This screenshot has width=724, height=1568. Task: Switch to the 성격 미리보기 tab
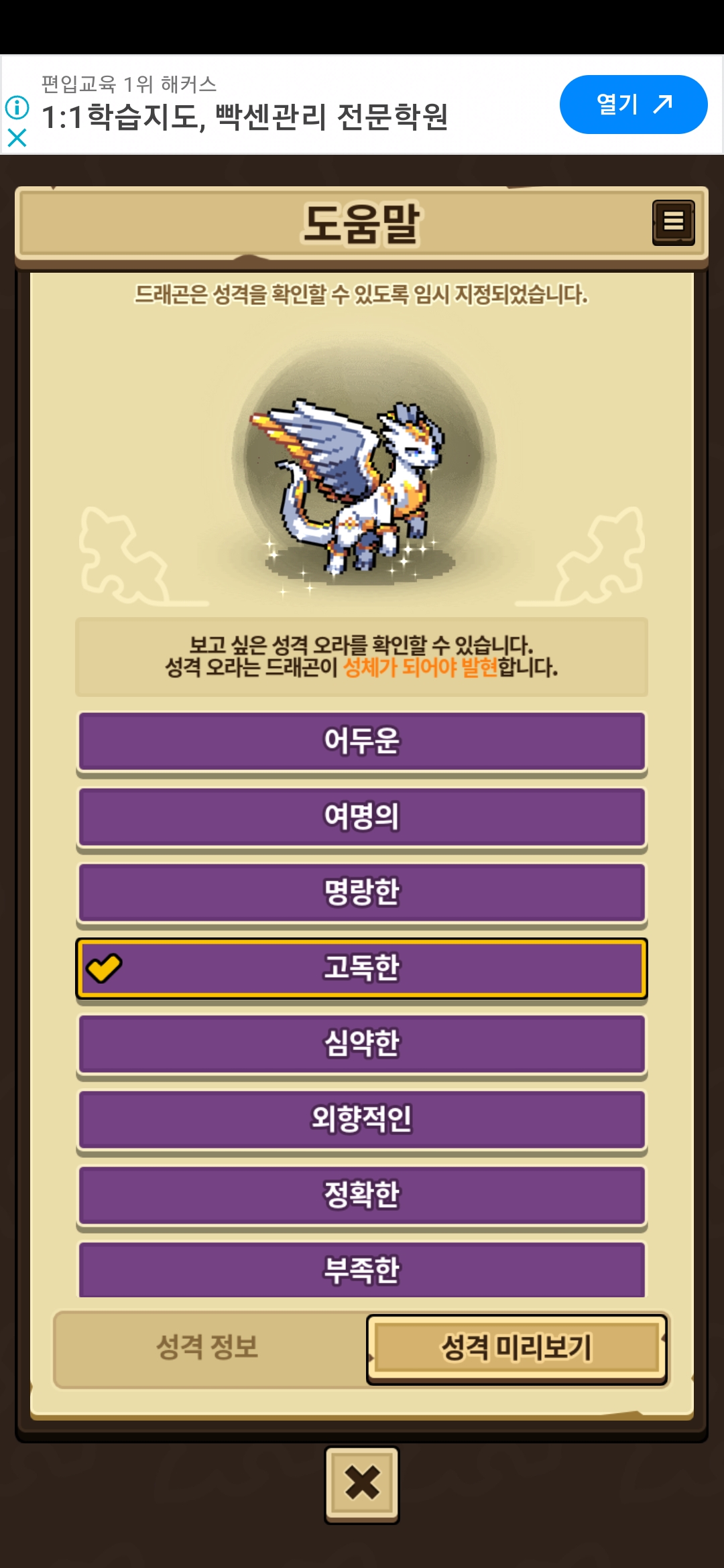point(517,1348)
